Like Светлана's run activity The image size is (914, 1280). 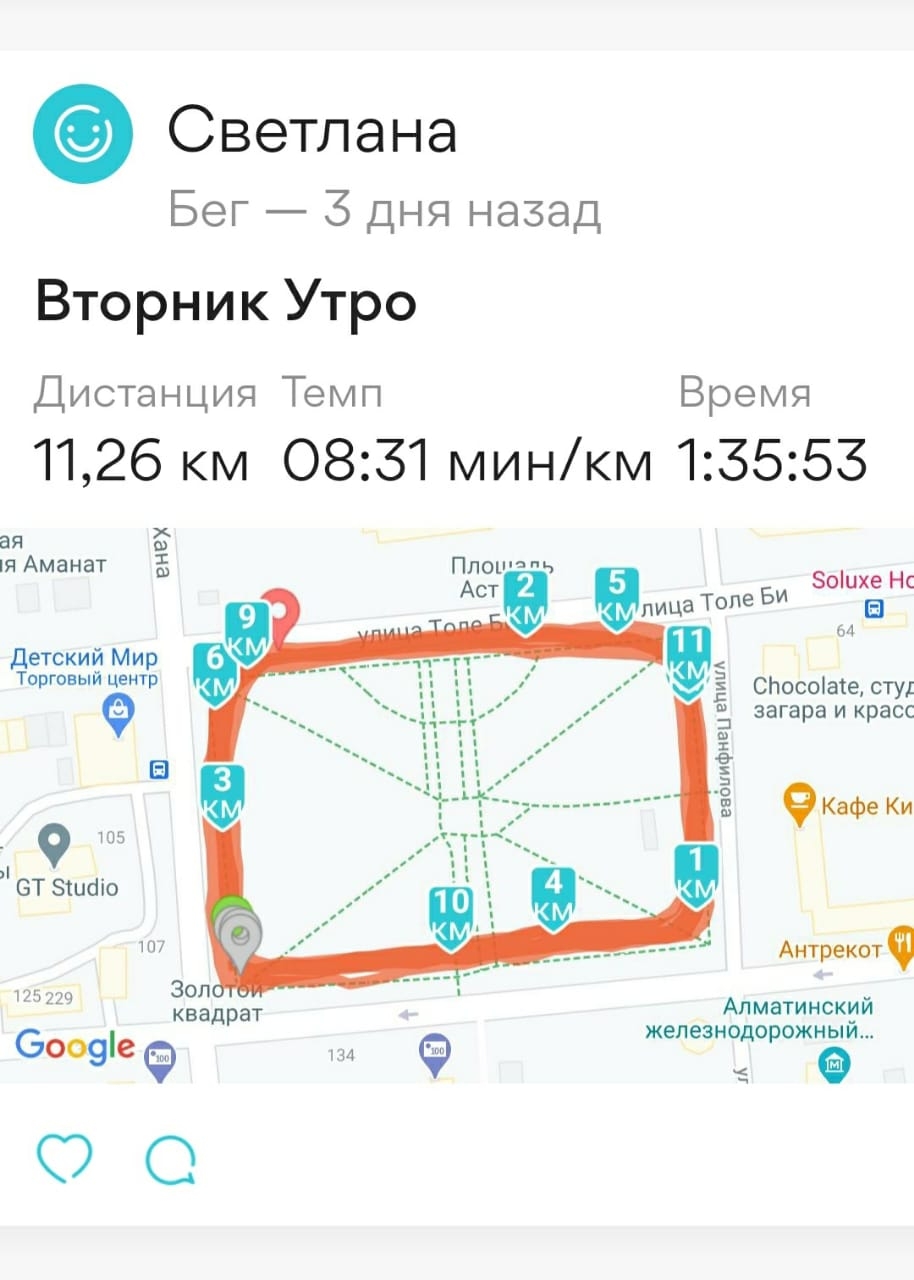tap(64, 1158)
